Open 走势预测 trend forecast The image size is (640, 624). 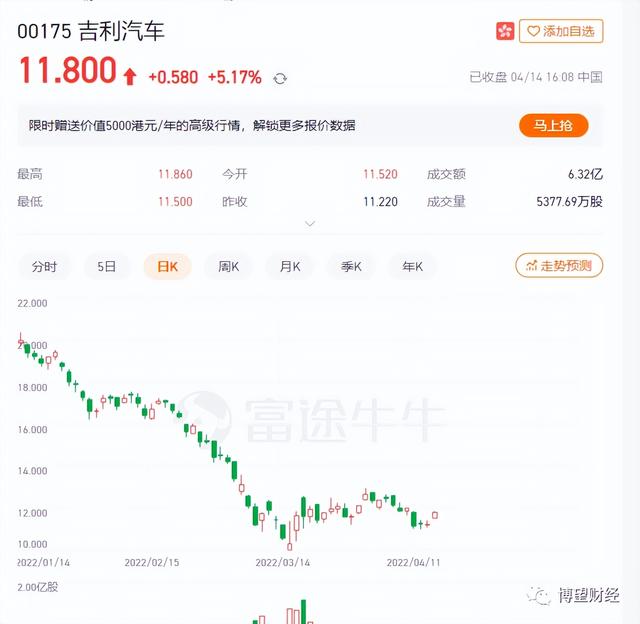pyautogui.click(x=559, y=266)
